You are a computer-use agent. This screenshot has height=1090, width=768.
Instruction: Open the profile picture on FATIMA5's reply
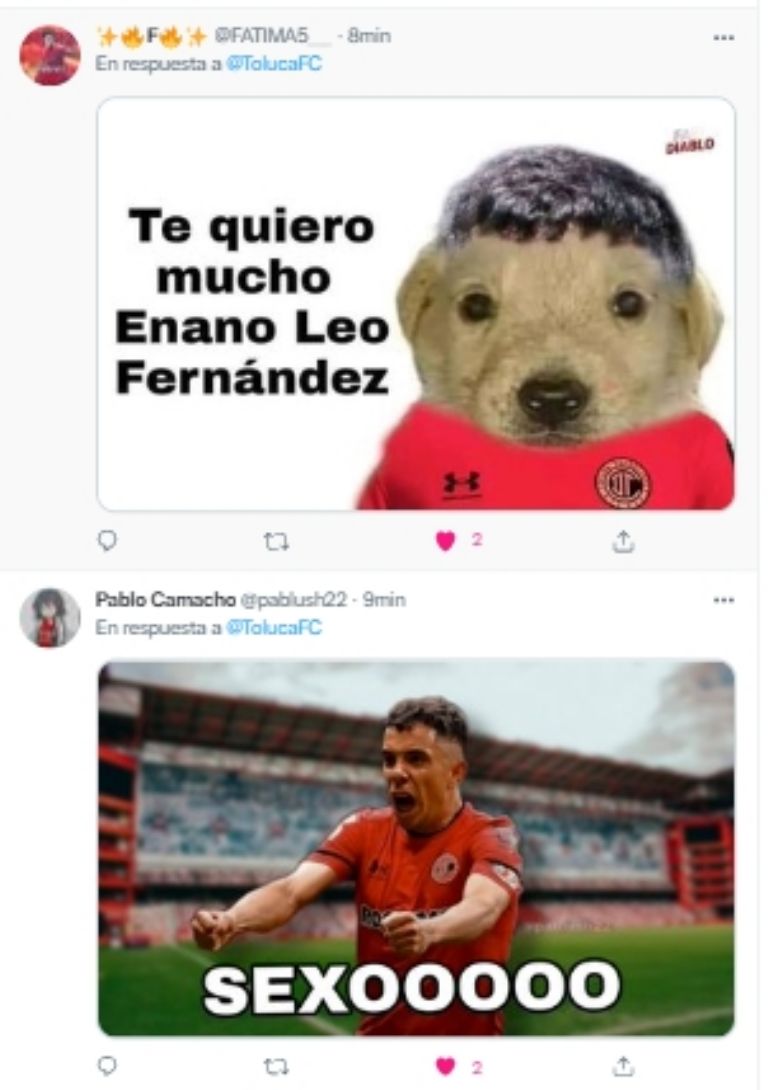pos(50,55)
